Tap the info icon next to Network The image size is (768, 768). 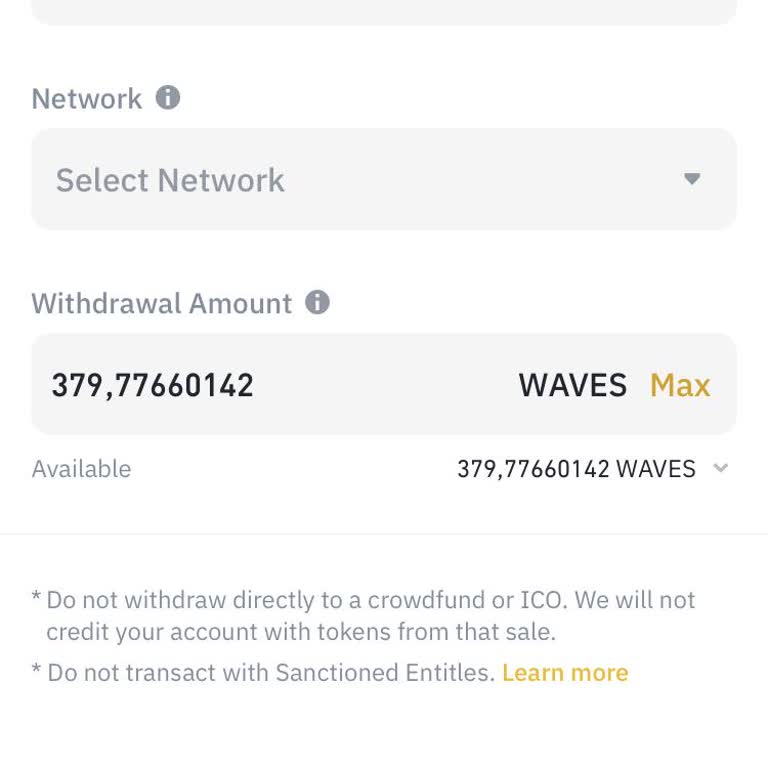point(168,98)
